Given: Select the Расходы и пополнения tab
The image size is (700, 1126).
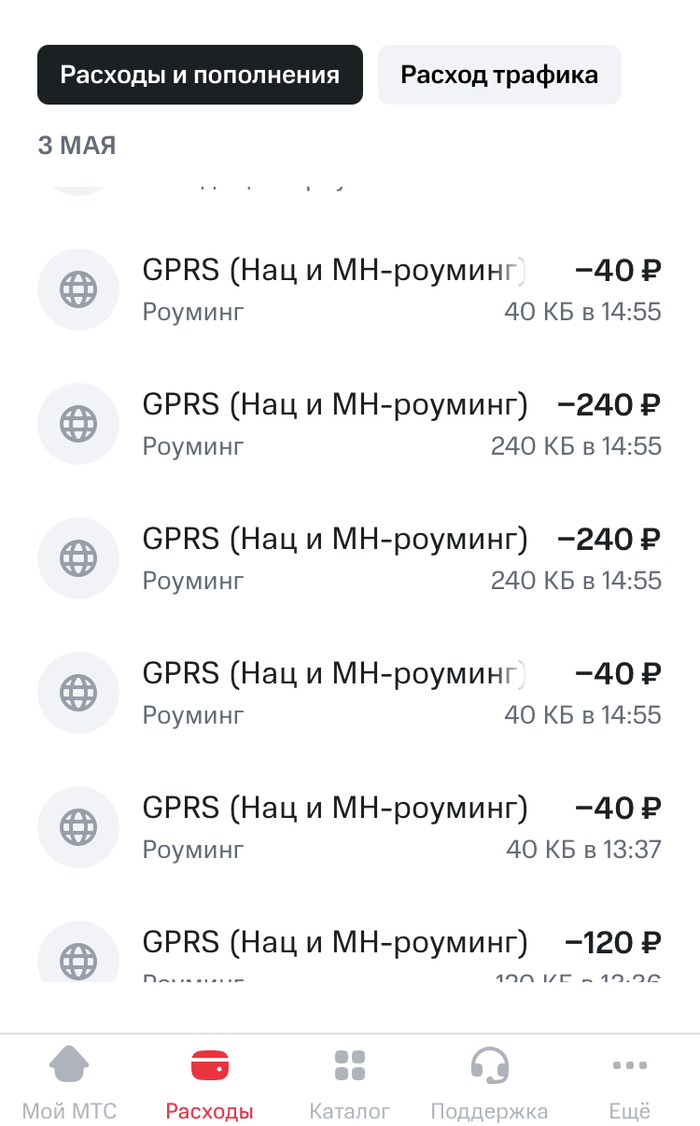Looking at the screenshot, I should point(200,75).
